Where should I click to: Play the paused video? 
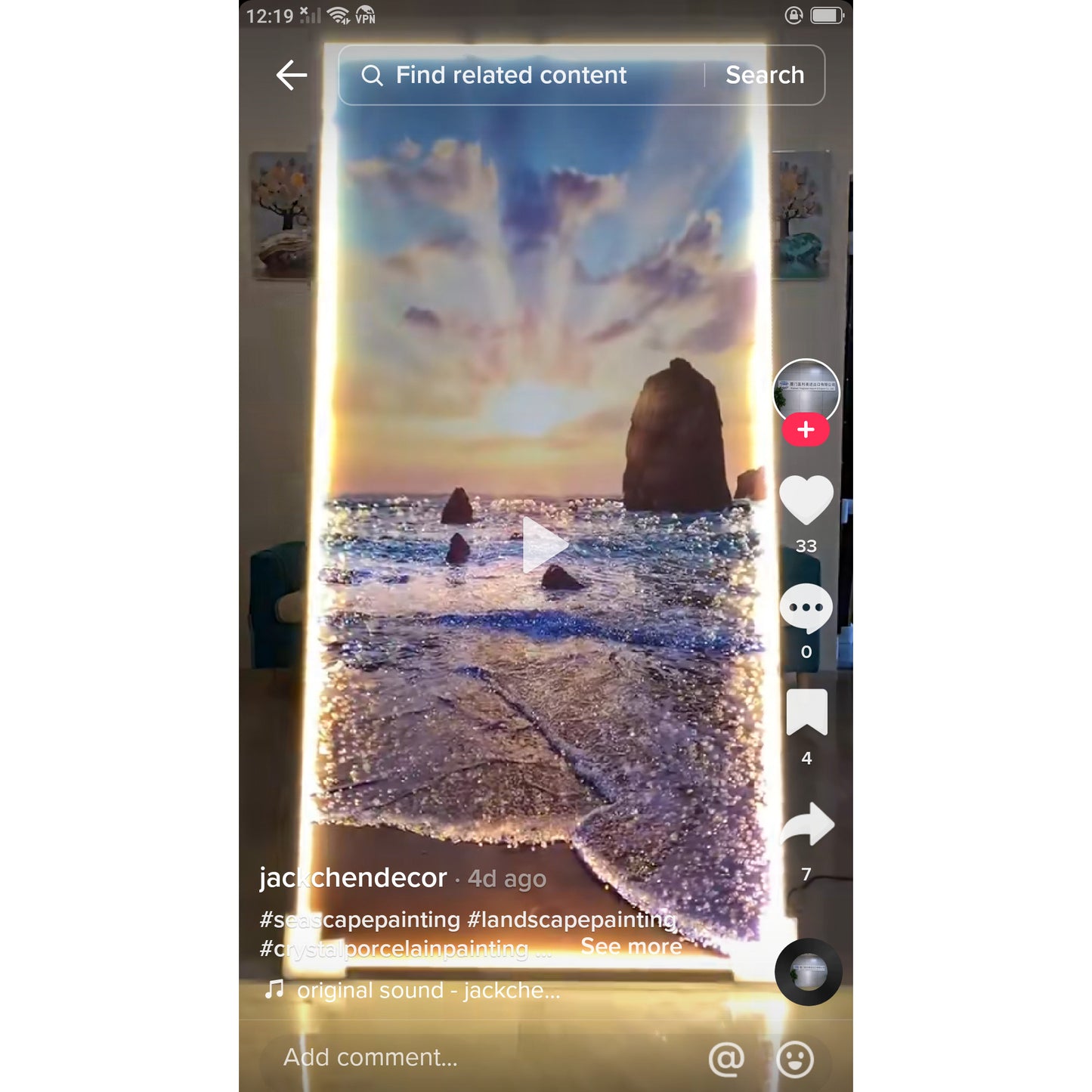(545, 545)
